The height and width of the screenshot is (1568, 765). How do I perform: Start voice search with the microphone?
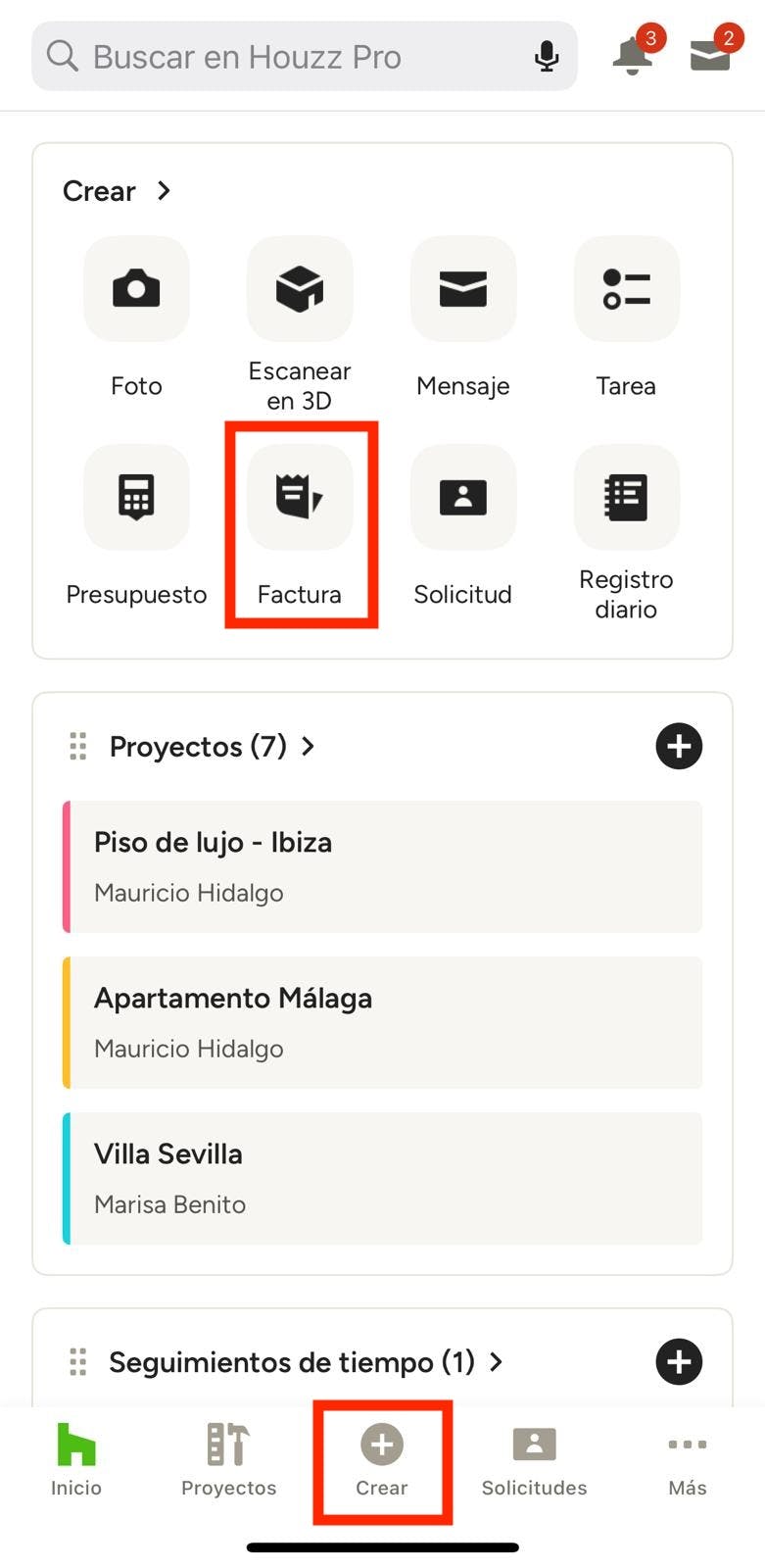(547, 57)
